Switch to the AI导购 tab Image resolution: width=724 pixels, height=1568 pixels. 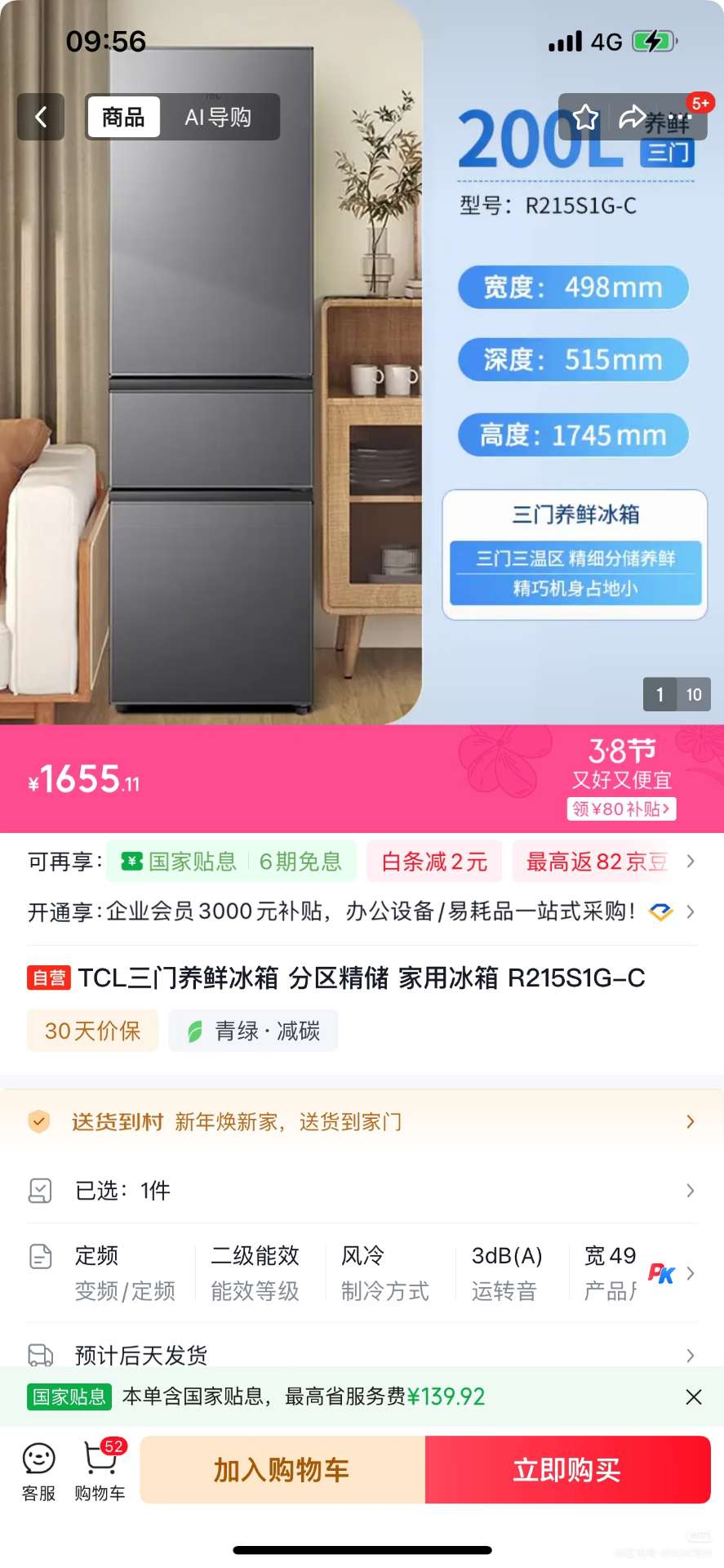click(218, 118)
